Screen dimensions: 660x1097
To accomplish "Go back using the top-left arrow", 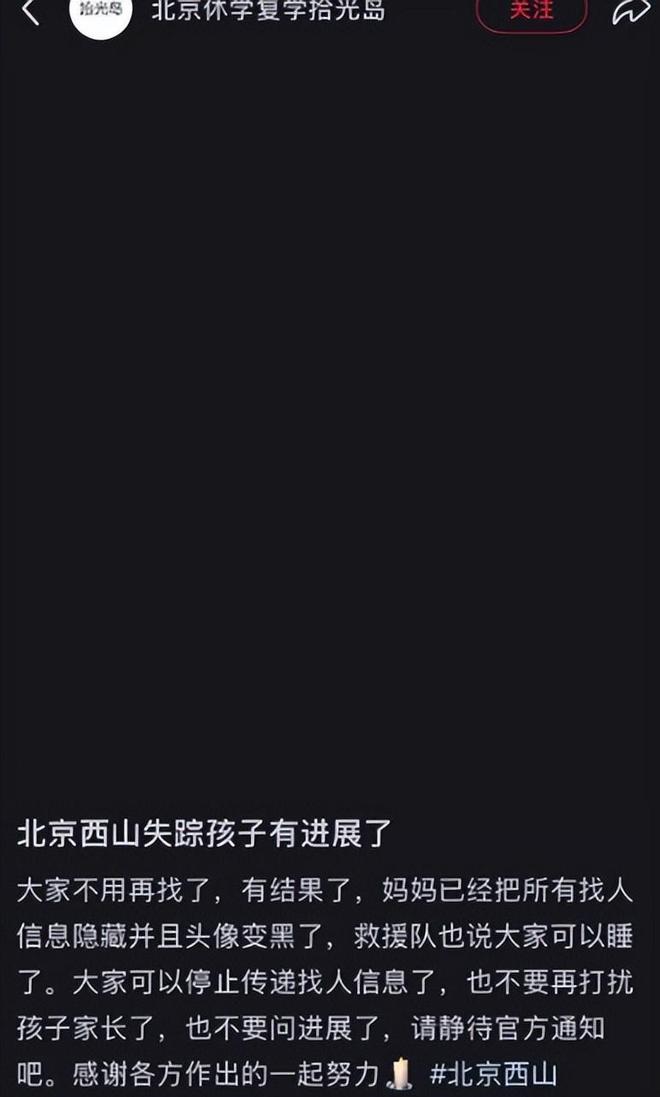I will pyautogui.click(x=30, y=13).
